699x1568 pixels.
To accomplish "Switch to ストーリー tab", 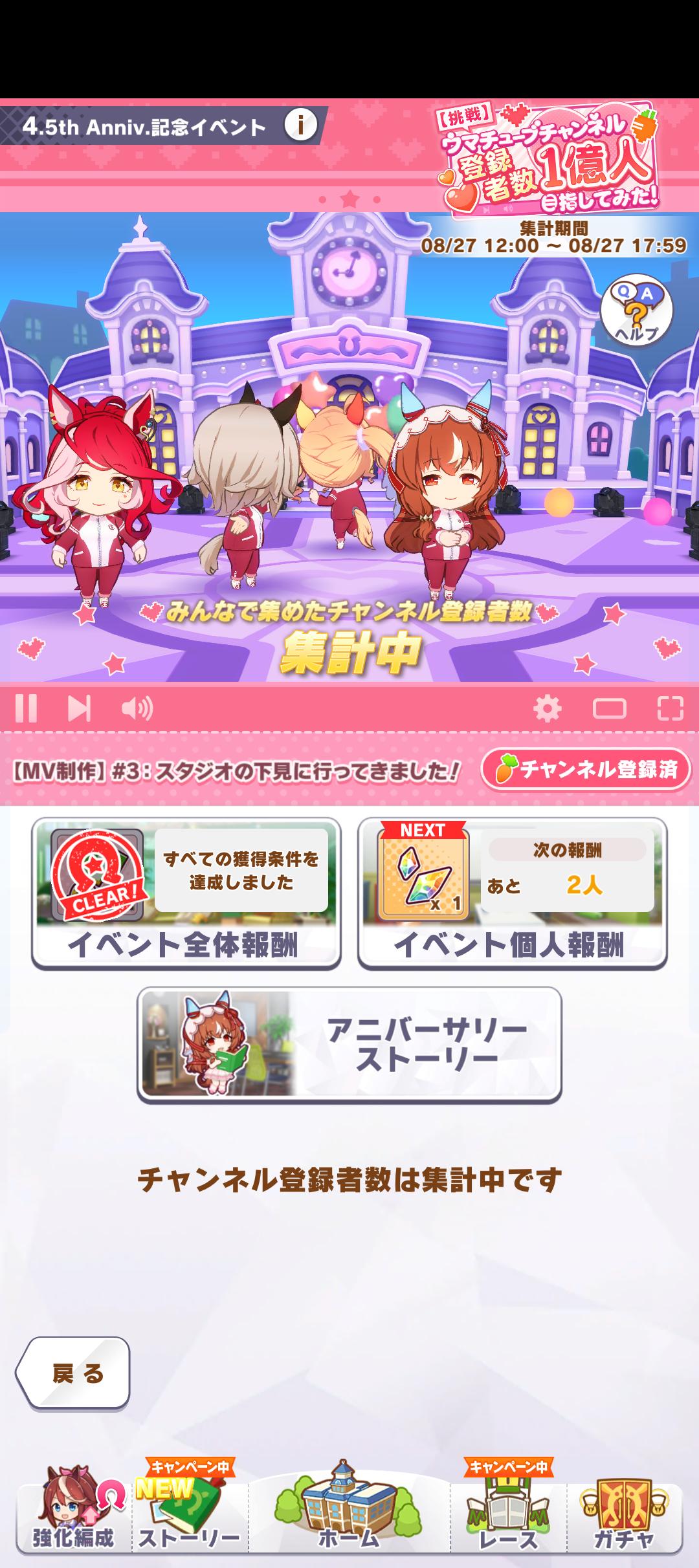I will click(x=189, y=1511).
